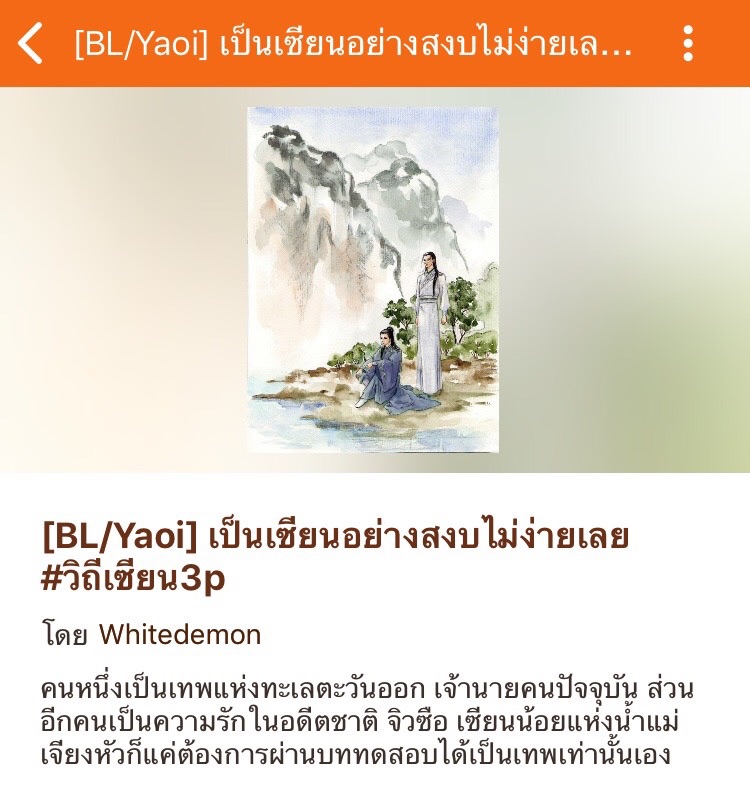Open the three-dot overflow menu

(688, 44)
